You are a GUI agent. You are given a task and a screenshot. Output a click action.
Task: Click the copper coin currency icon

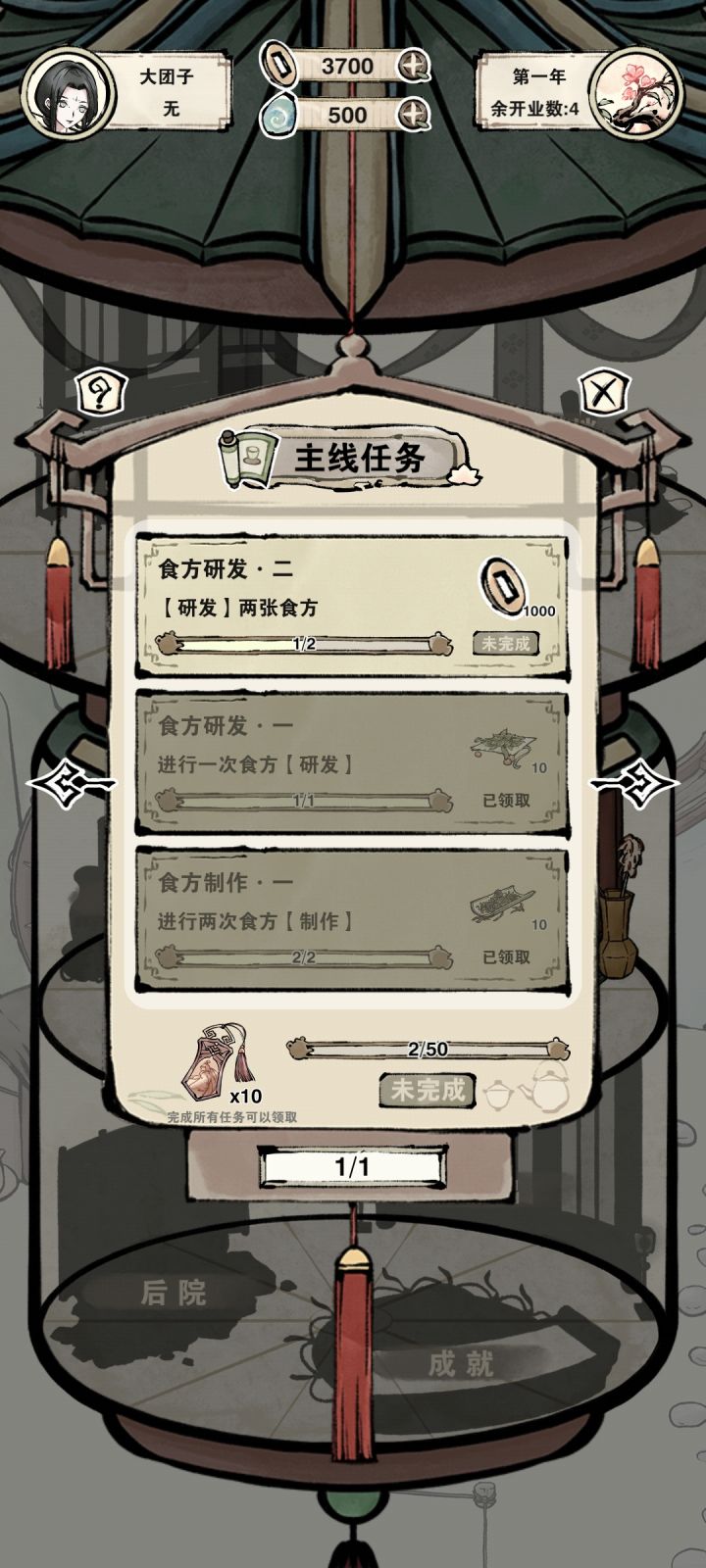[281, 68]
